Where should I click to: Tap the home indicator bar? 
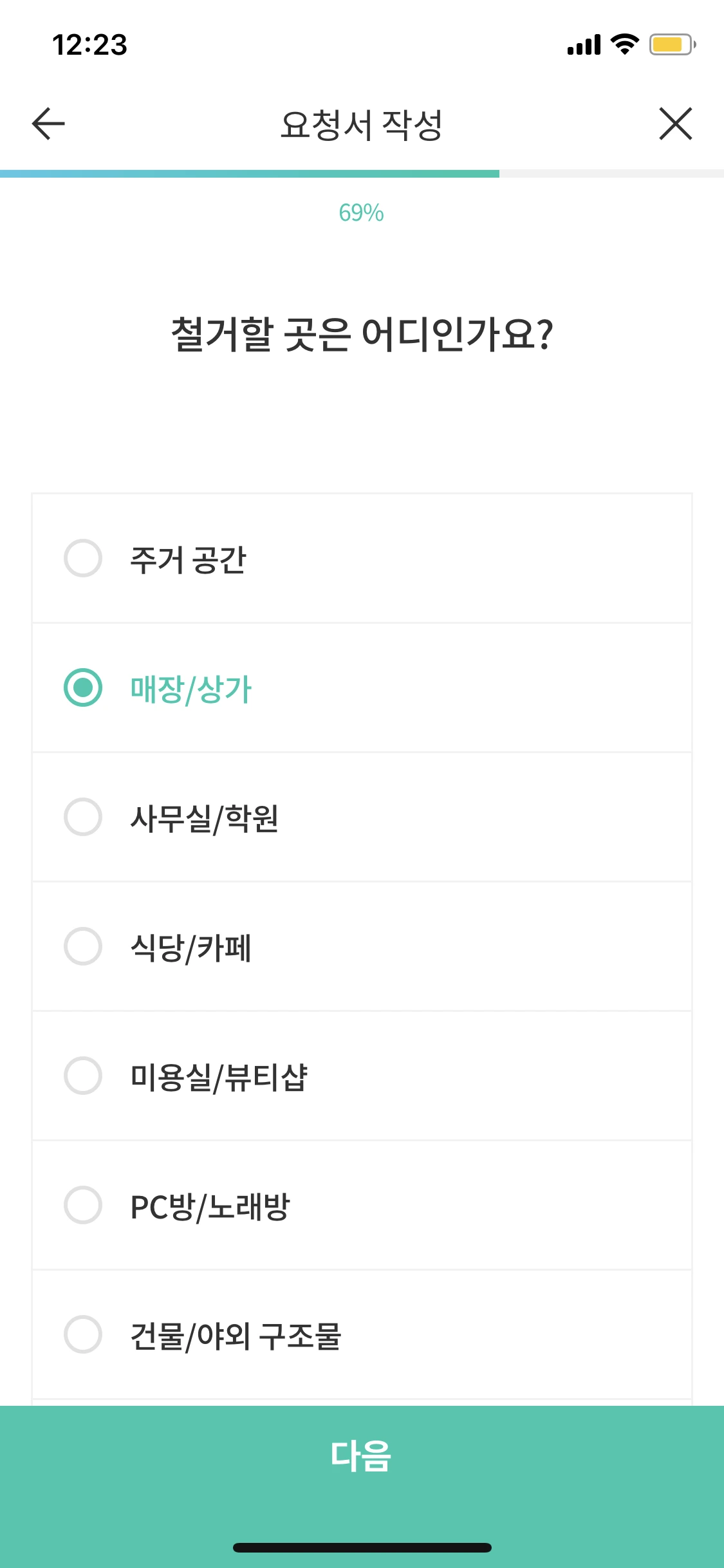362,1548
